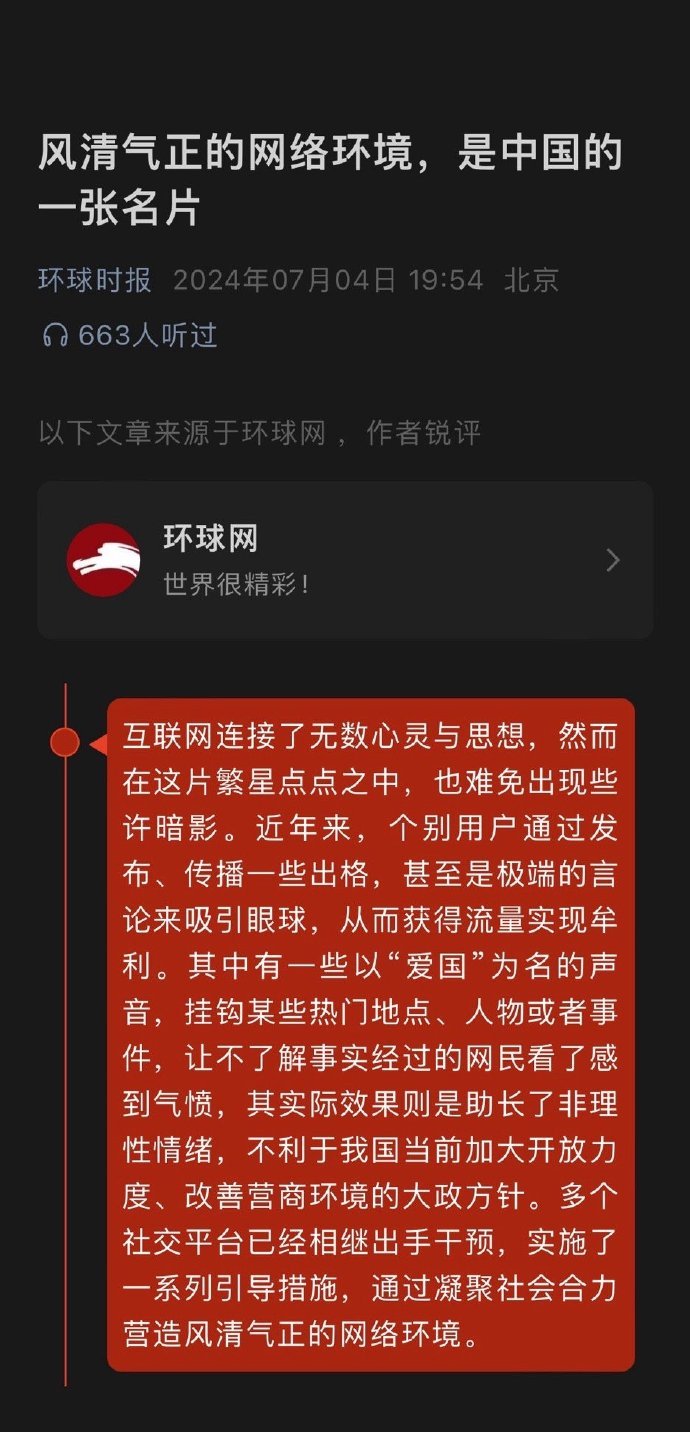Screen dimensions: 690x1432
Task: Open the 环球时报 account link
Action: (x=95, y=280)
